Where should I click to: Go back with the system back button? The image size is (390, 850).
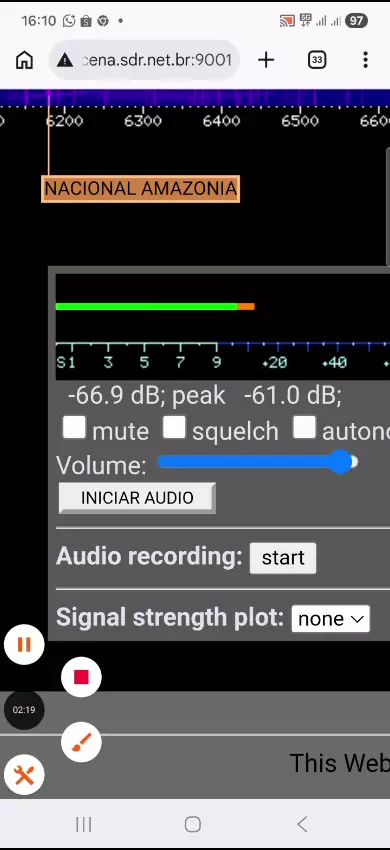[x=302, y=825]
